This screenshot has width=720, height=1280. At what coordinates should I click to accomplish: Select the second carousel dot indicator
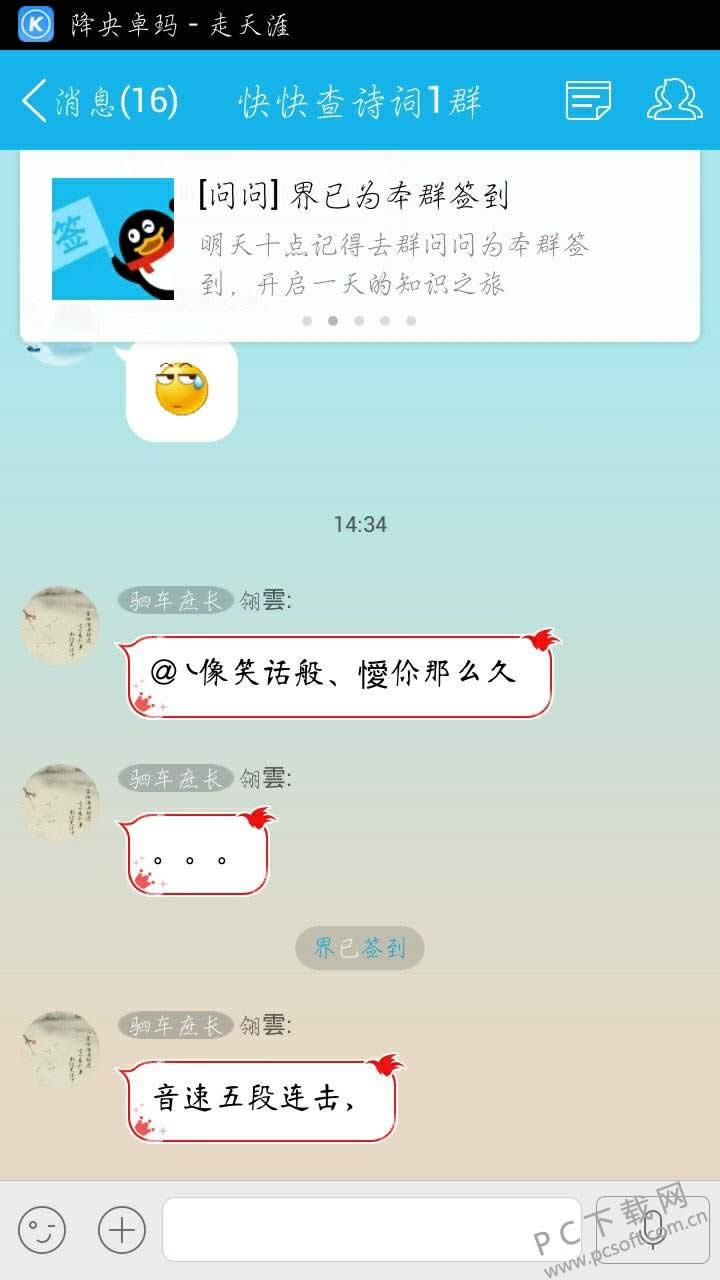(x=333, y=321)
